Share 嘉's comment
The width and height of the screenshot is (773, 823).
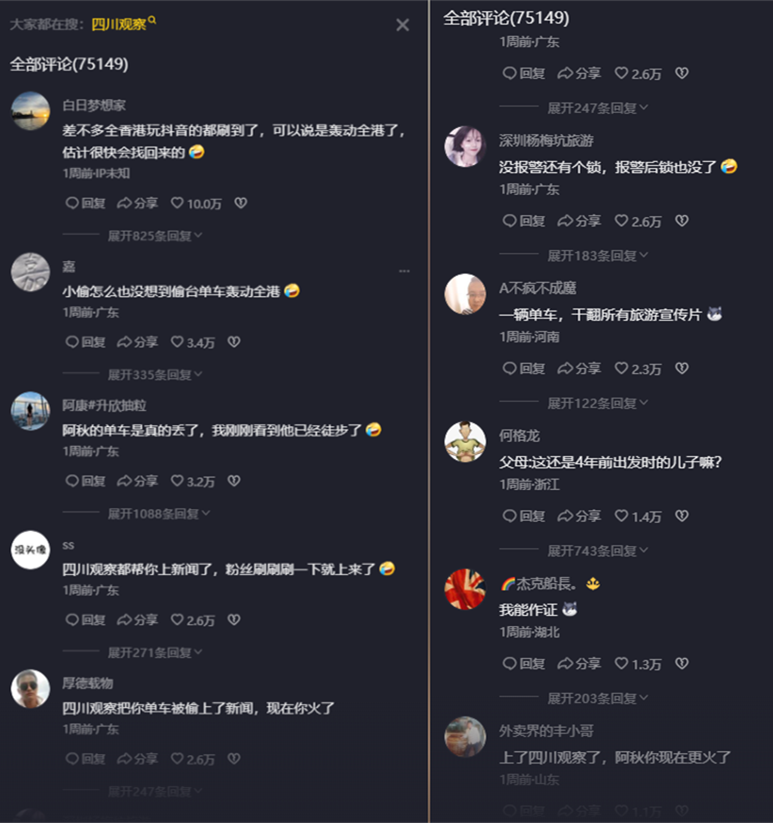click(x=137, y=342)
